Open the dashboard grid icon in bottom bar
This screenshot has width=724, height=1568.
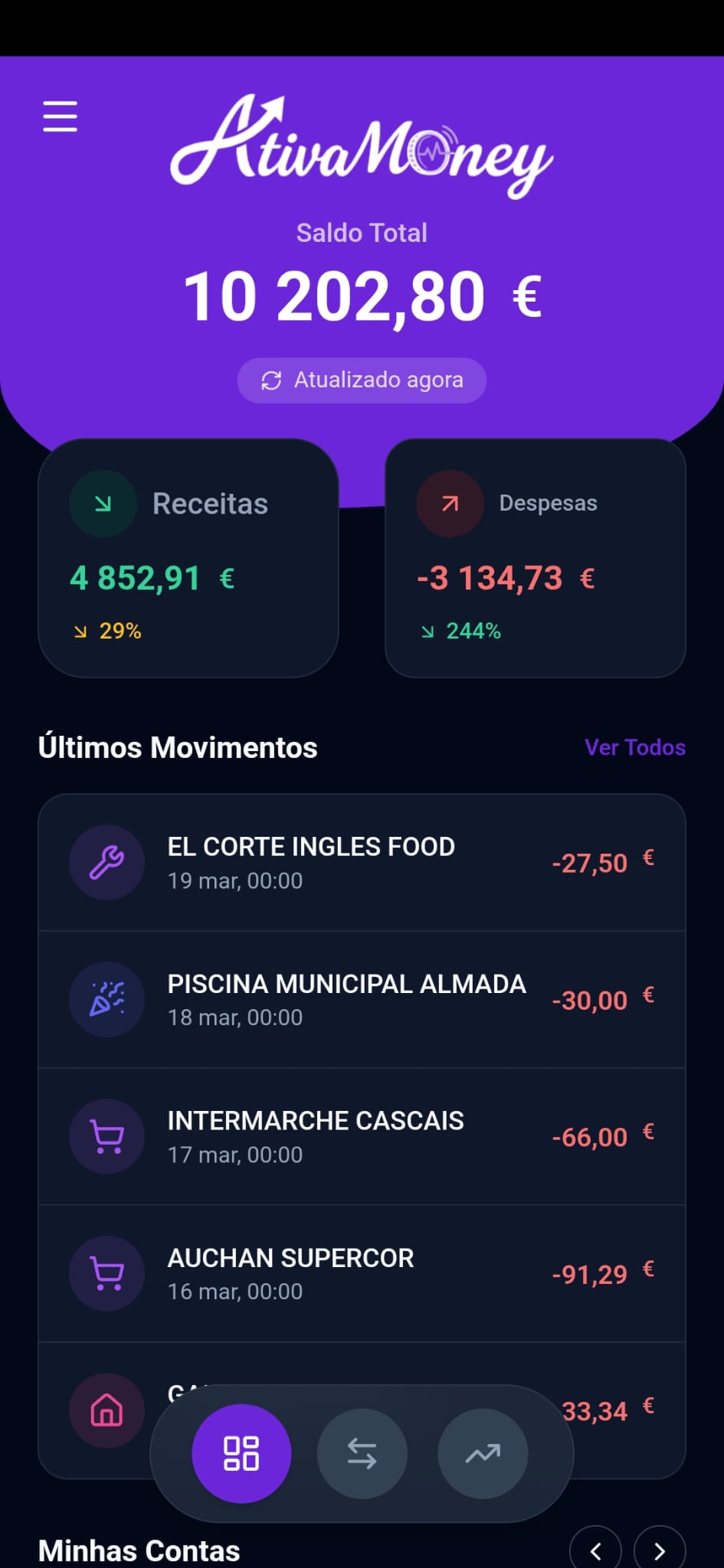click(x=241, y=1453)
